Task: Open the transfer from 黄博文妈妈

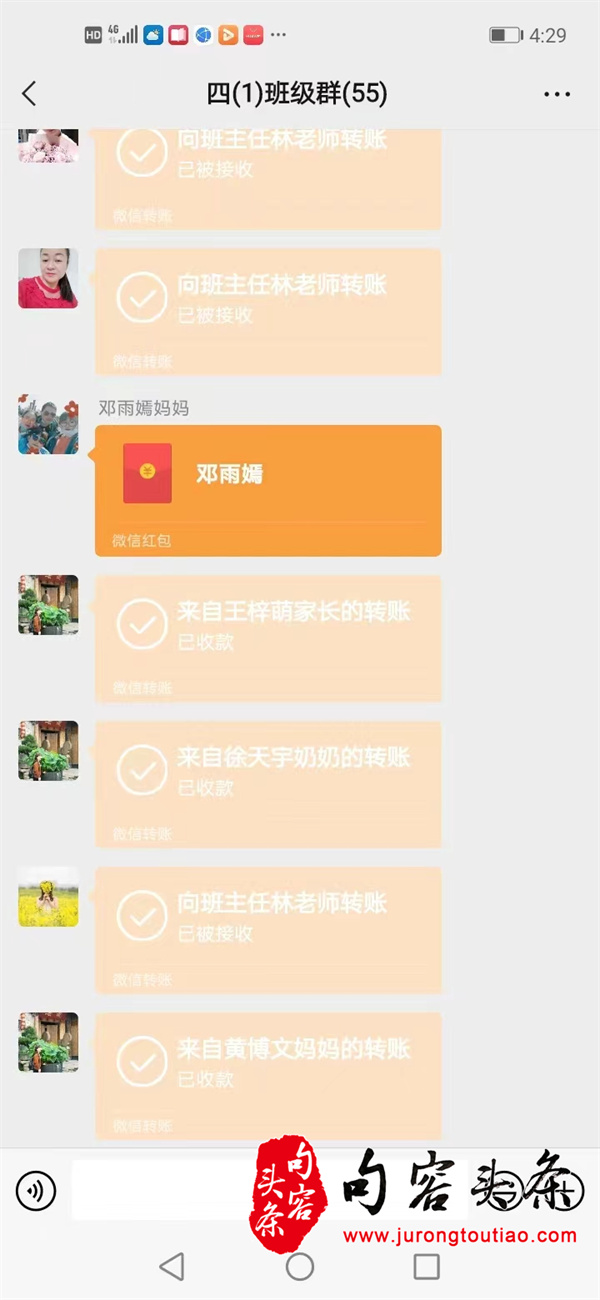Action: (268, 1075)
